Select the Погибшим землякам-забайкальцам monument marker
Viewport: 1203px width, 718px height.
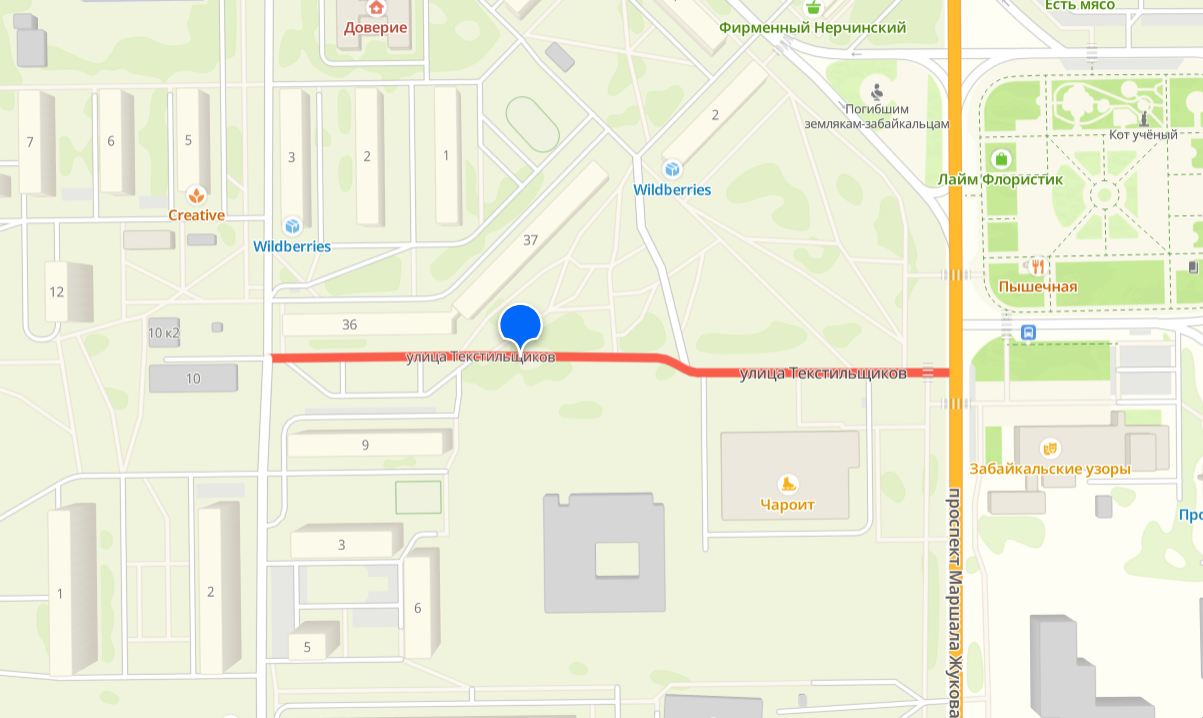click(877, 90)
